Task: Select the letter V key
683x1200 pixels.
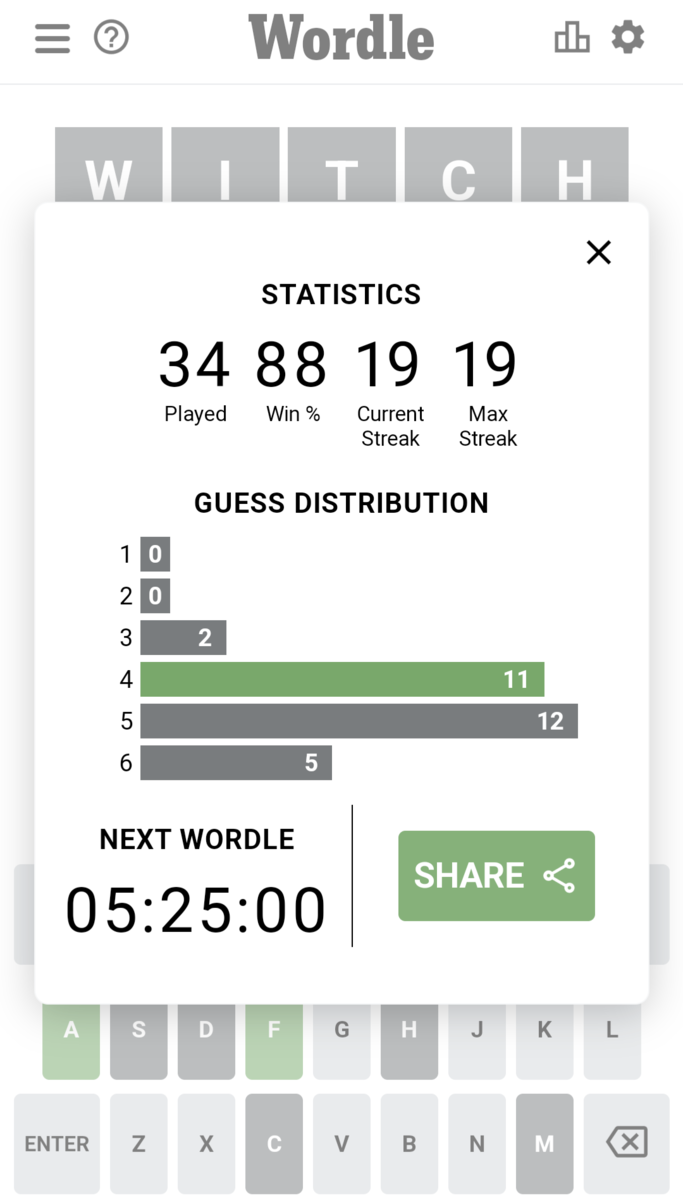Action: tap(341, 1143)
